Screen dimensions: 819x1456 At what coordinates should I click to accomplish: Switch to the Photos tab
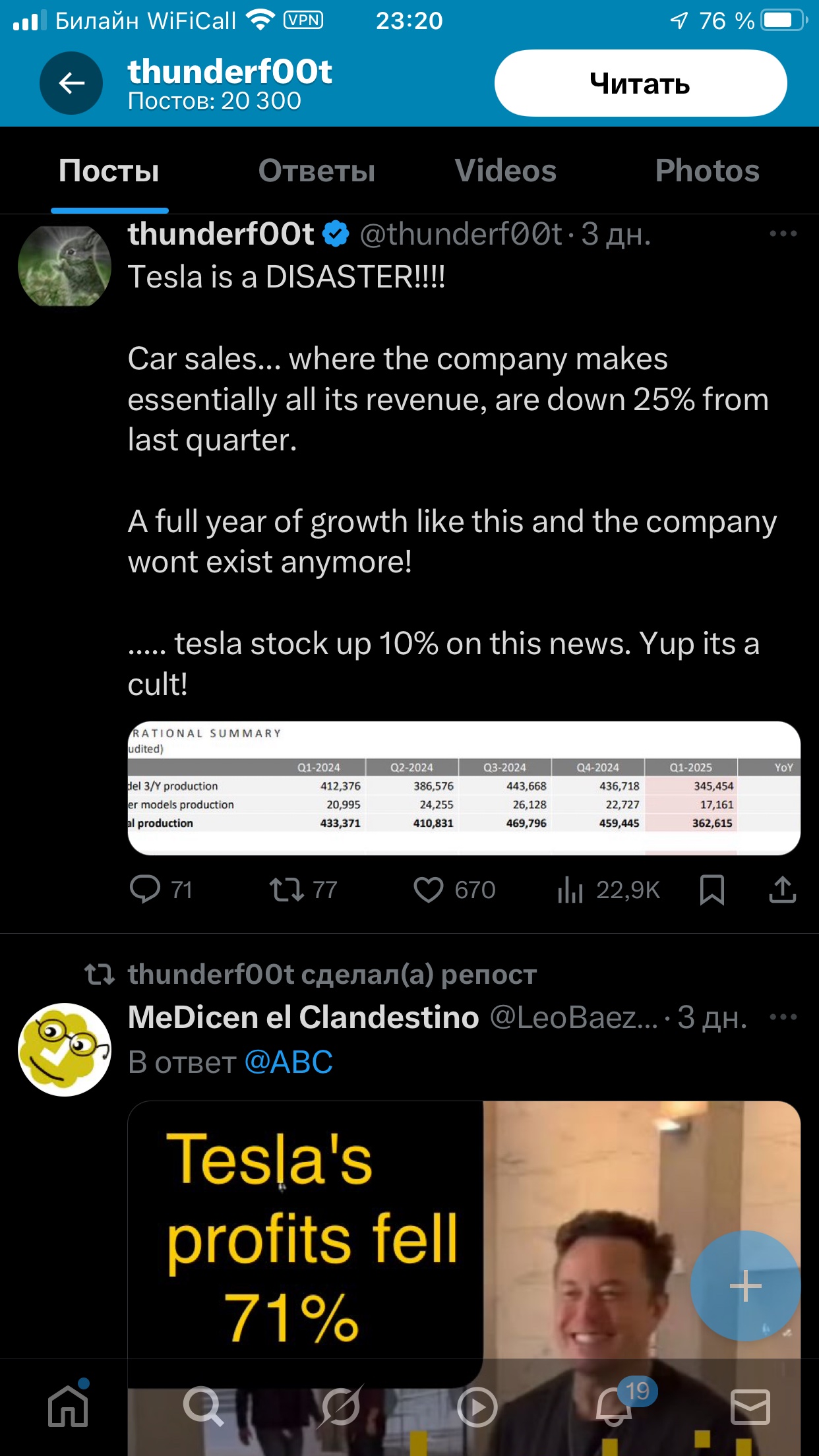pos(707,171)
